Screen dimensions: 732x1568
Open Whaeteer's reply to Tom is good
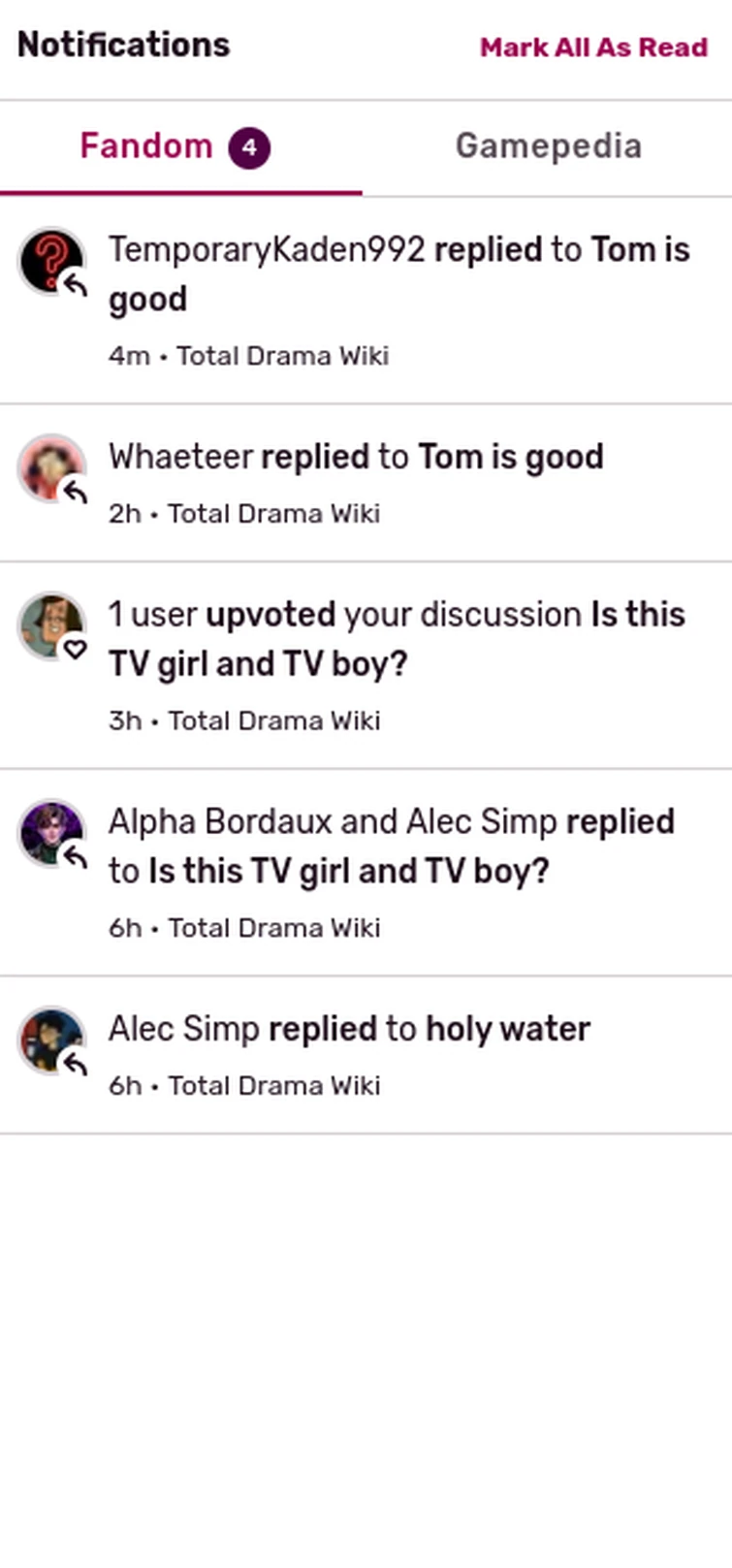click(356, 457)
